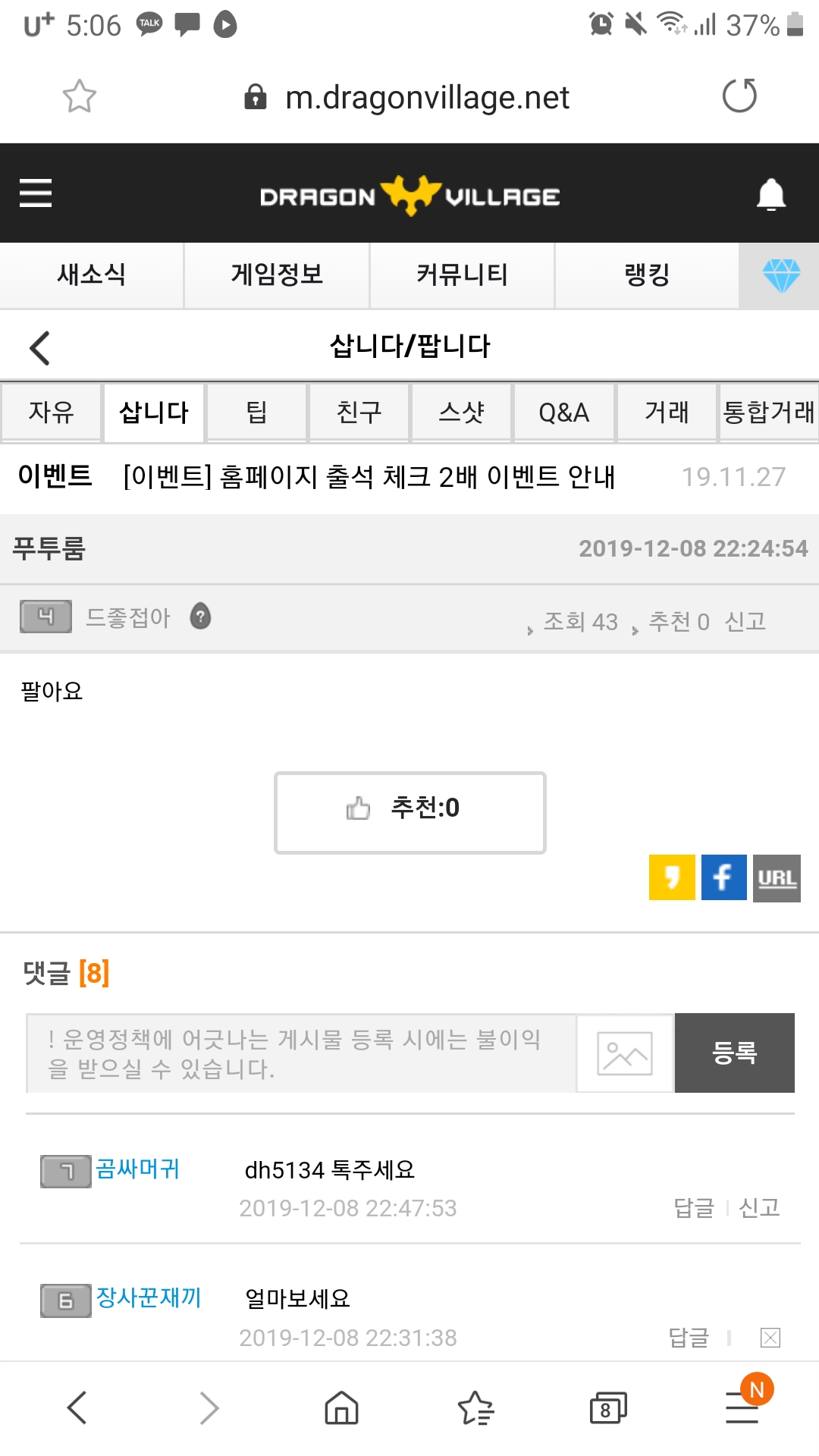The width and height of the screenshot is (819, 1456).
Task: Open the 통합거래 board tab
Action: [768, 413]
